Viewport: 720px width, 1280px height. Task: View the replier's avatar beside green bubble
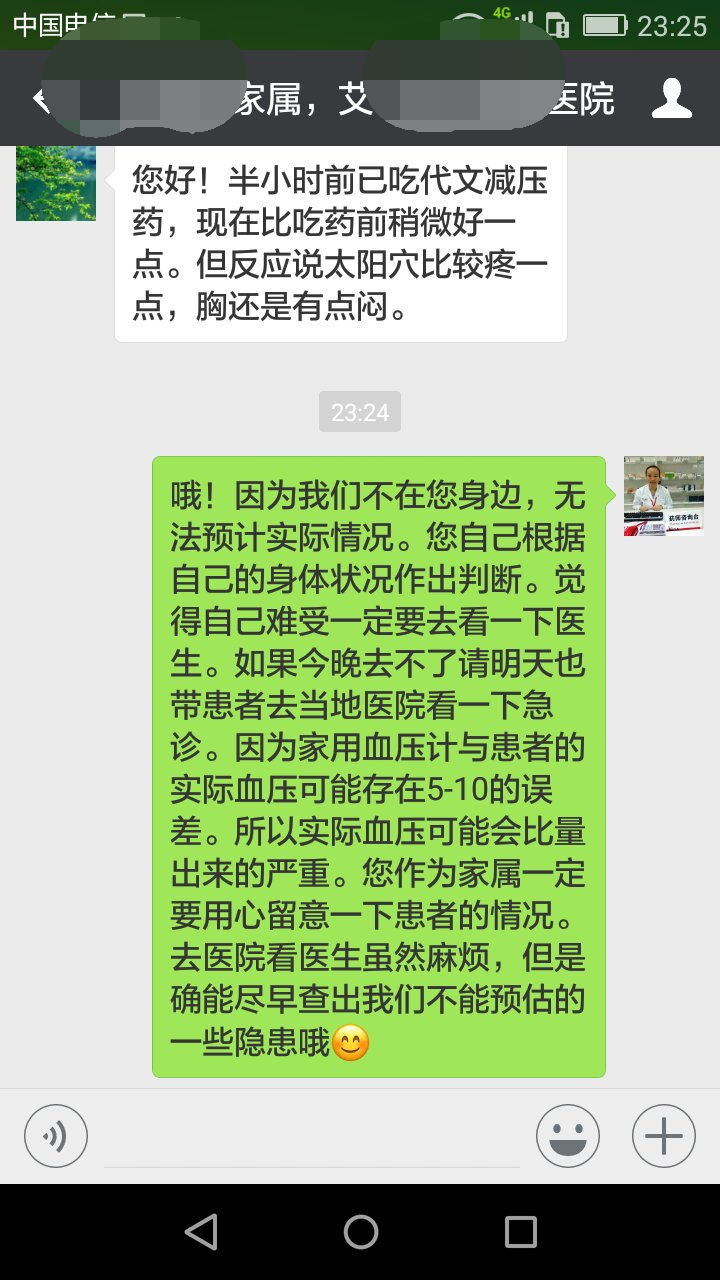663,496
